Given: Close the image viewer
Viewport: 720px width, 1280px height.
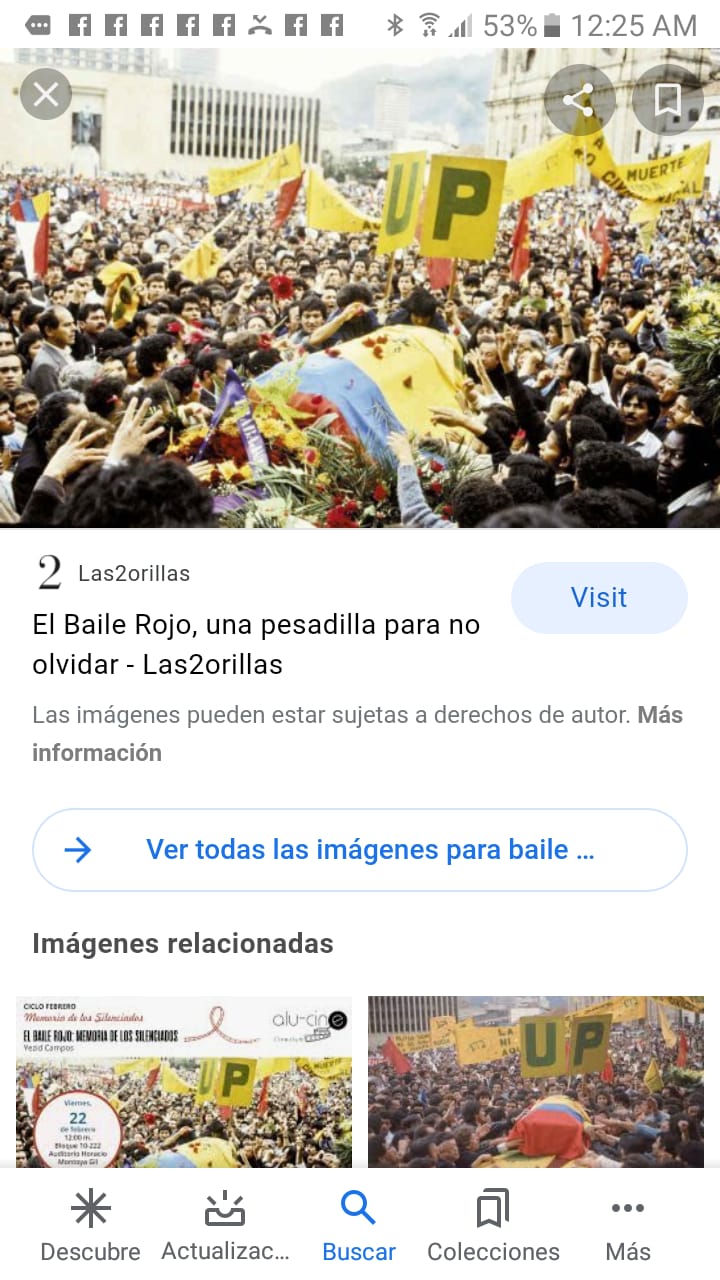Looking at the screenshot, I should [x=46, y=95].
